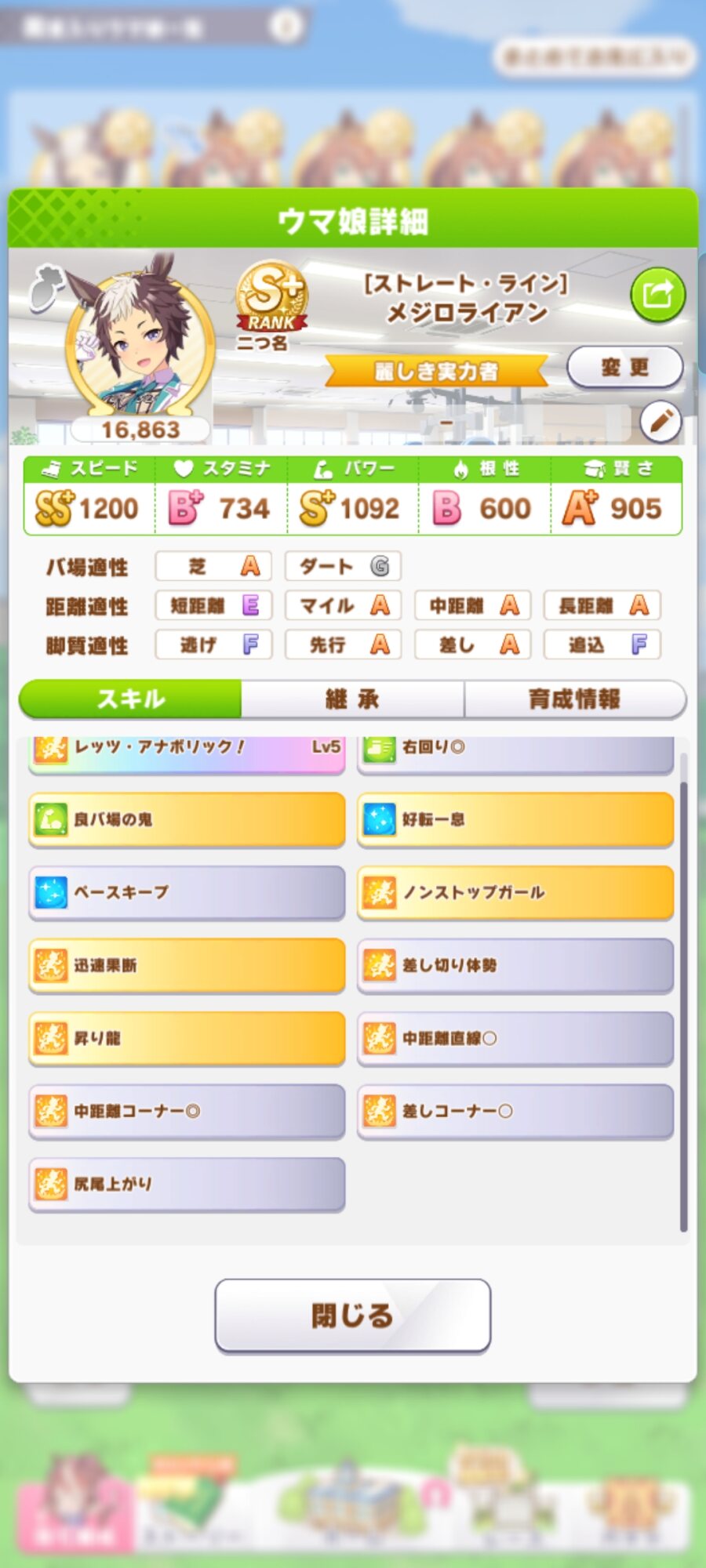Screen dimensions: 706x1568
Task: View the 好転一息 skill description
Action: tap(515, 819)
